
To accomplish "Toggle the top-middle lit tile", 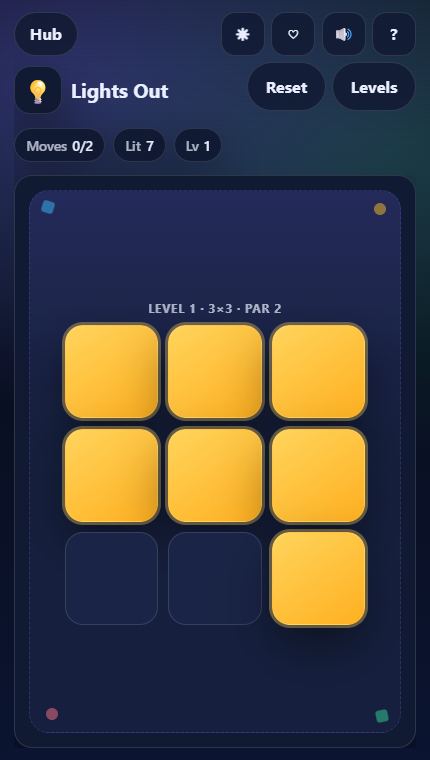I will (215, 371).
